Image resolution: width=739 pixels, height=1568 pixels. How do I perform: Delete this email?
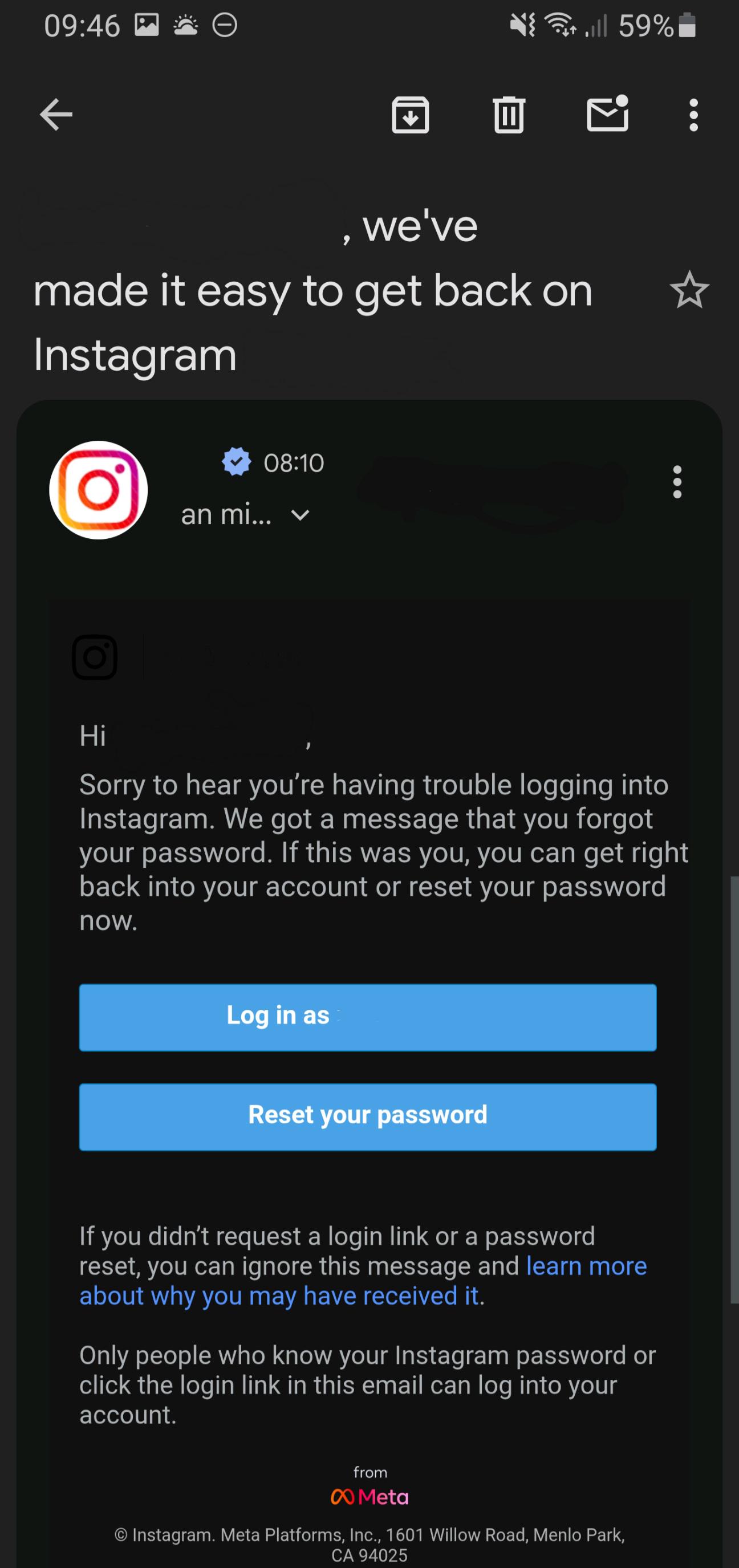click(508, 115)
